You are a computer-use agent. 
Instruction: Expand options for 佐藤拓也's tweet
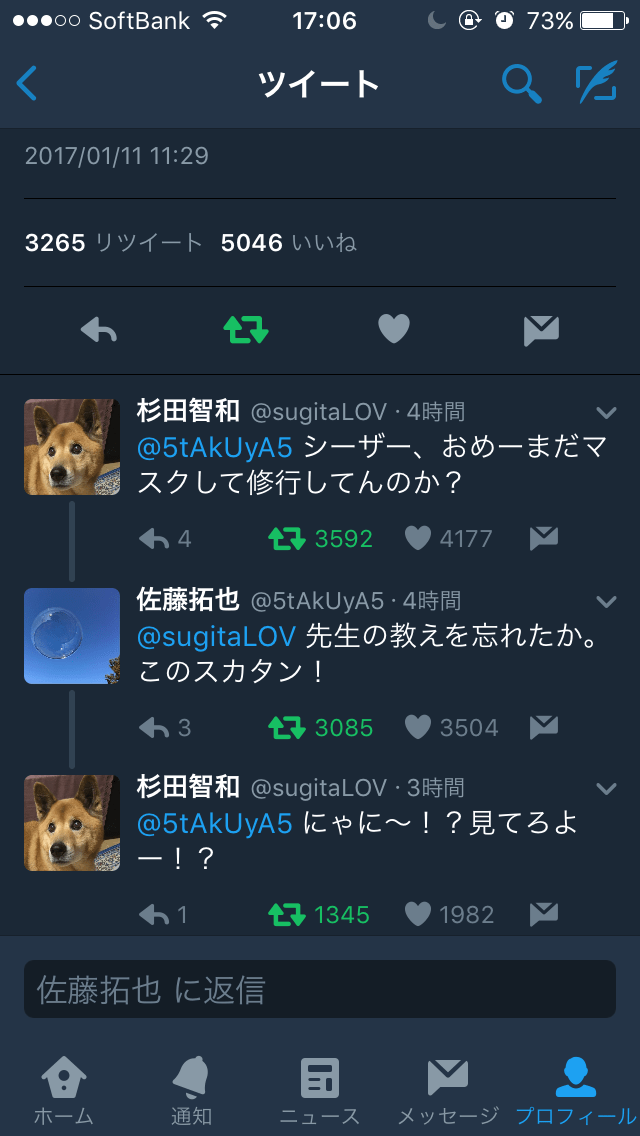click(x=606, y=601)
